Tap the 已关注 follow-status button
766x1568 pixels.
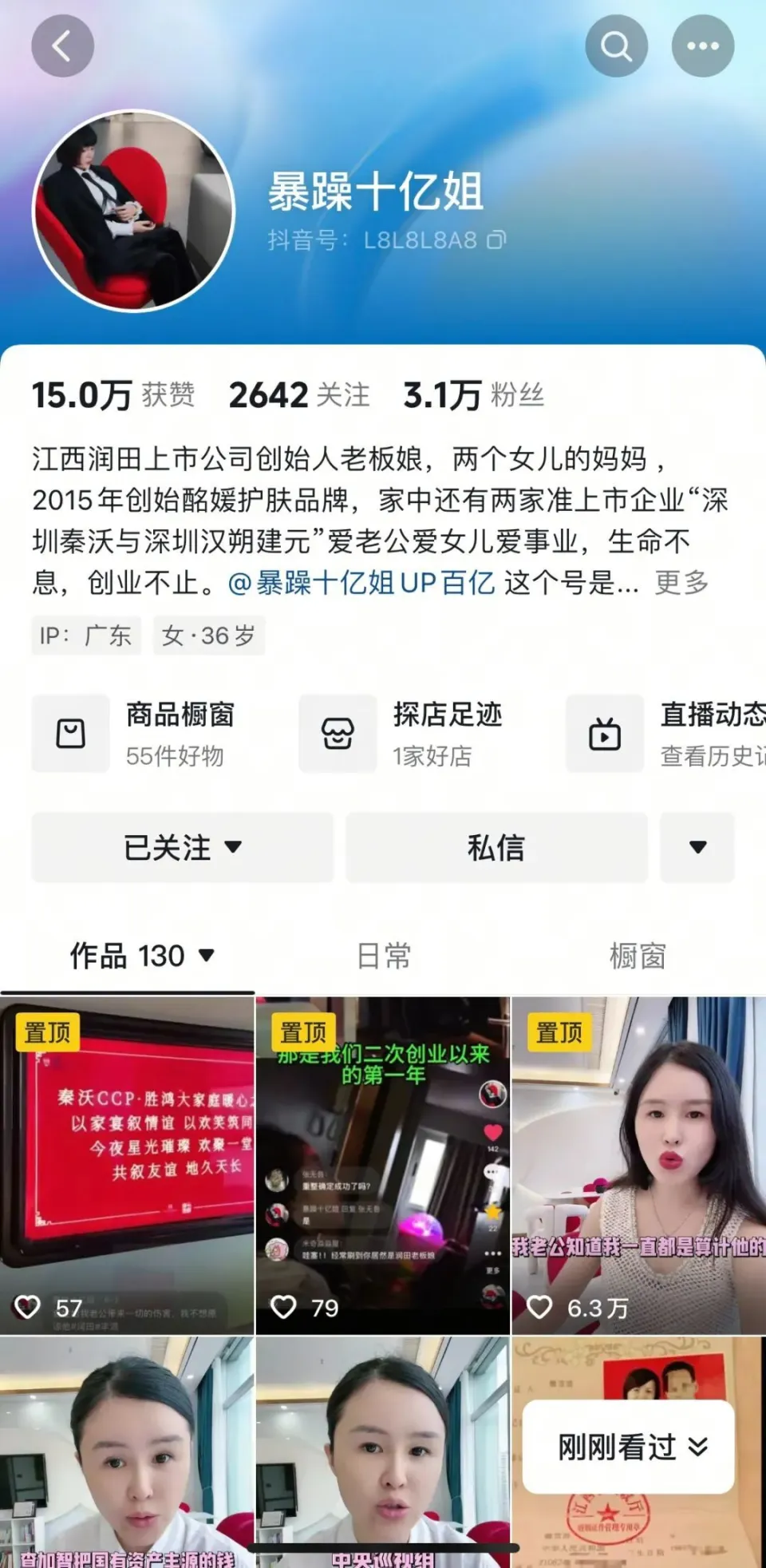pyautogui.click(x=182, y=847)
